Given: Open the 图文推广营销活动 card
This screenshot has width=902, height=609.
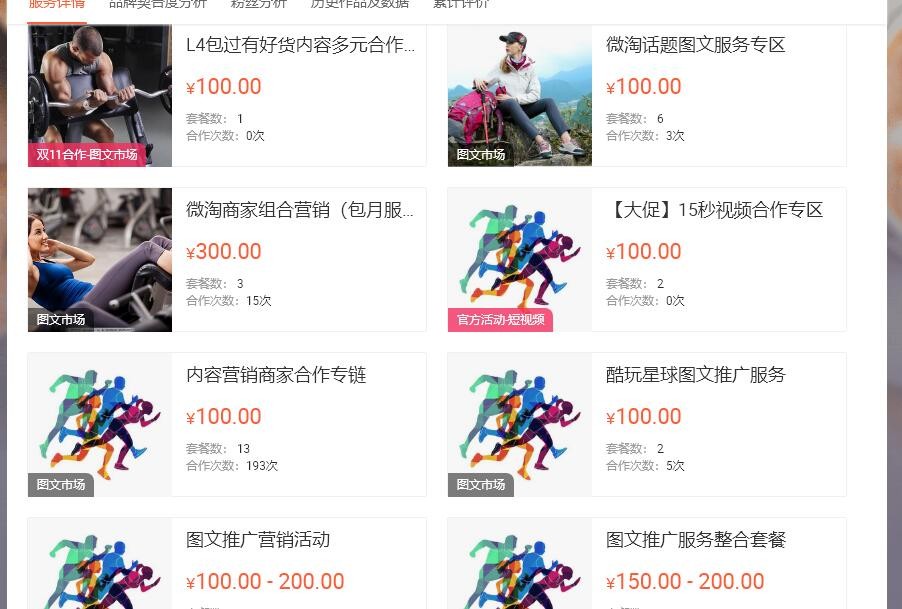Looking at the screenshot, I should pos(258,540).
